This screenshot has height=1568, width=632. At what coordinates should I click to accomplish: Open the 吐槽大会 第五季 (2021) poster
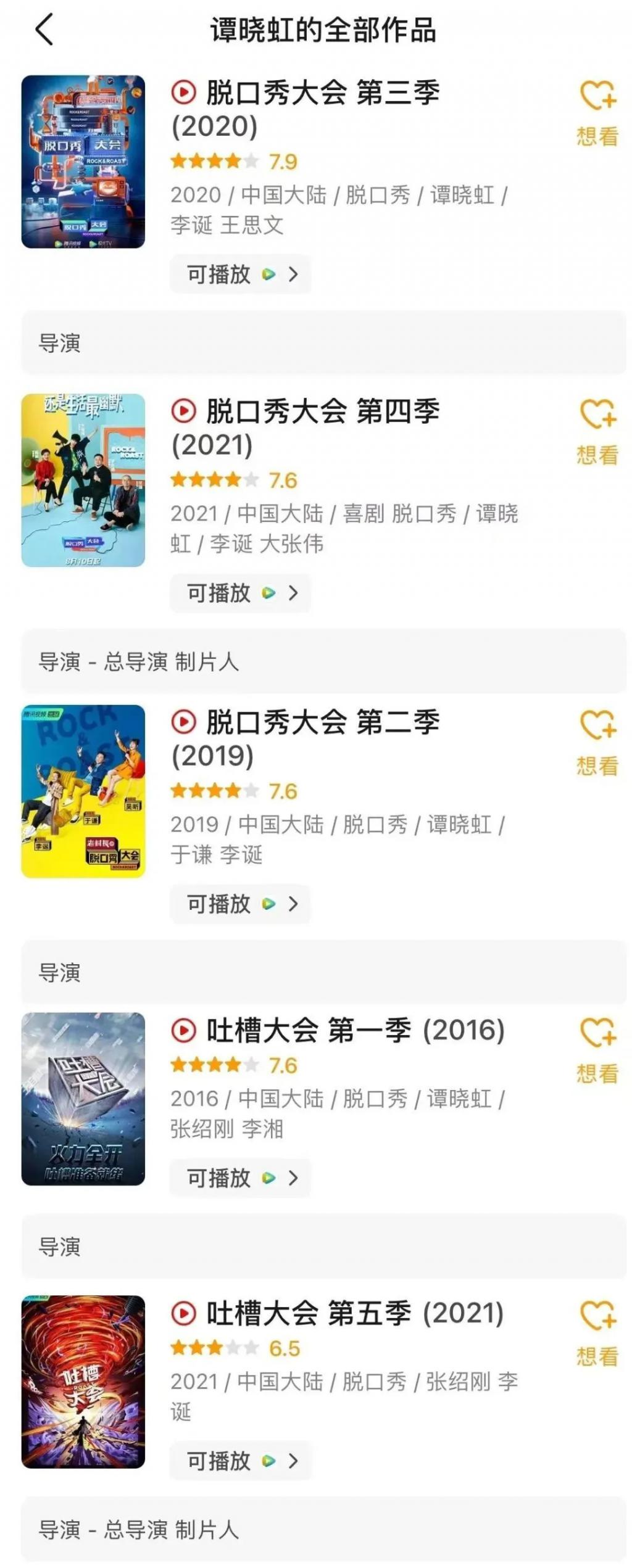tap(83, 1381)
